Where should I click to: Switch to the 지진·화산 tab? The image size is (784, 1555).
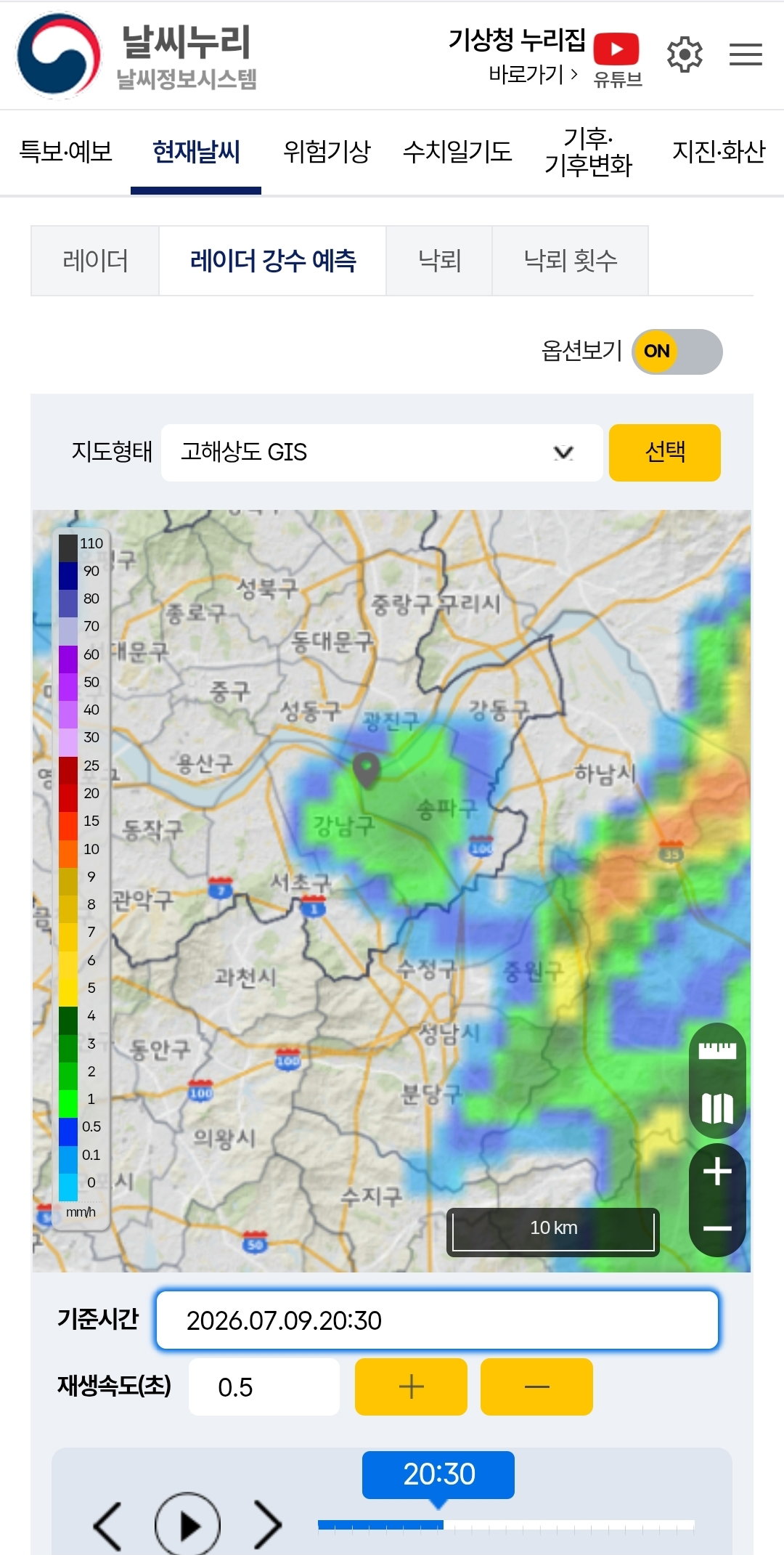coord(719,152)
